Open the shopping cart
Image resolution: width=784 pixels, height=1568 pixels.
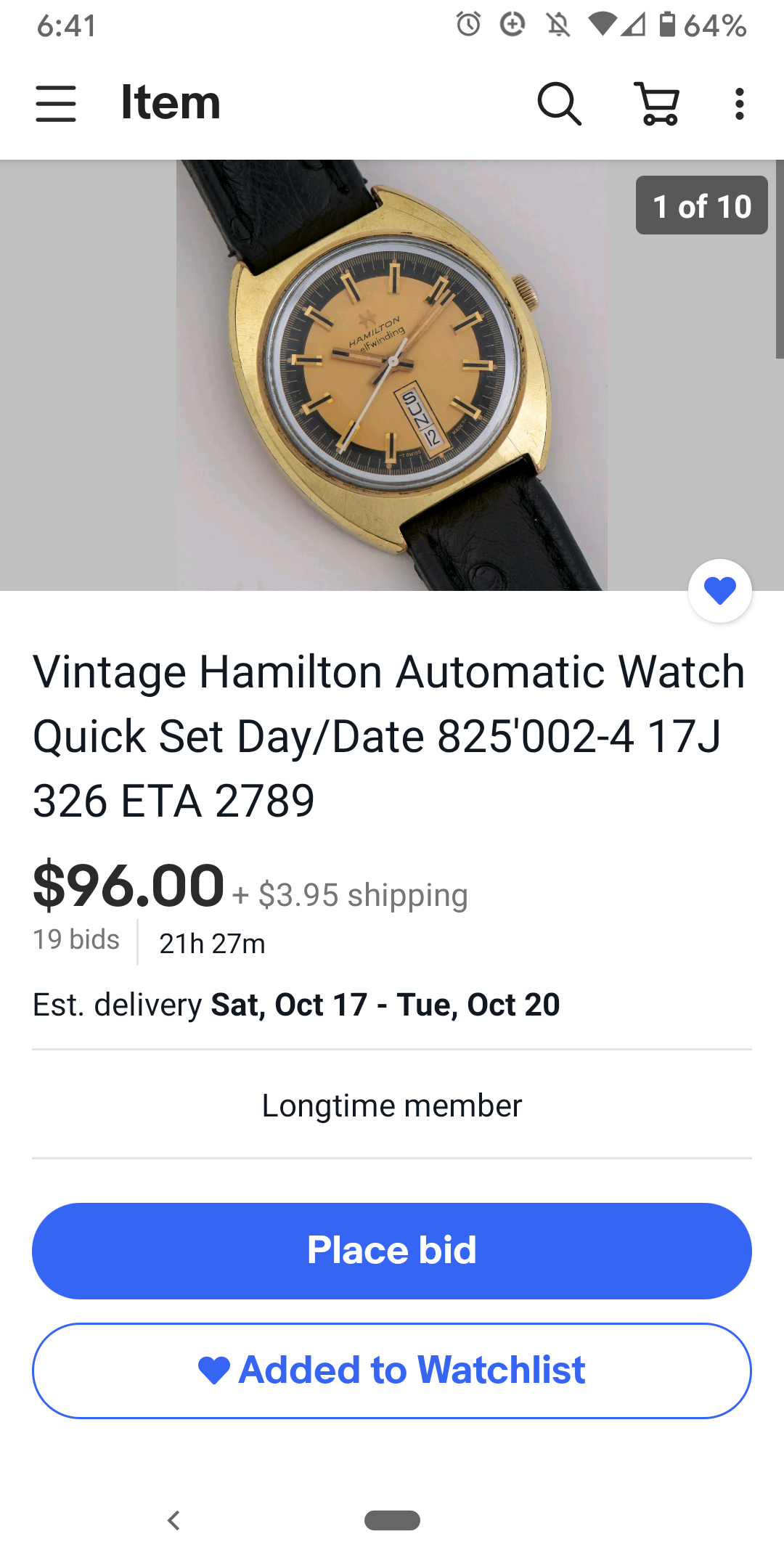[x=658, y=103]
